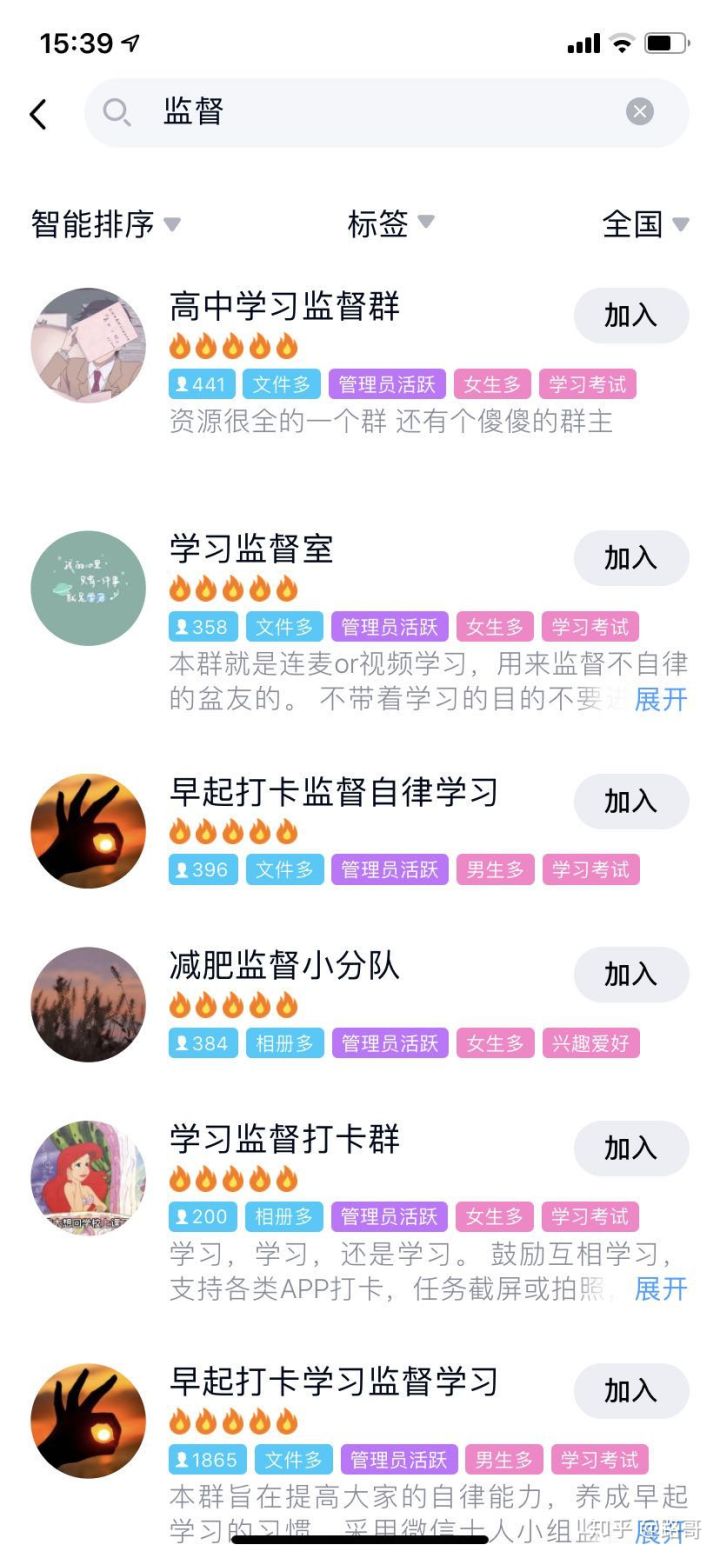Join the 早起打卡学习监督学习 group

pyautogui.click(x=630, y=1390)
